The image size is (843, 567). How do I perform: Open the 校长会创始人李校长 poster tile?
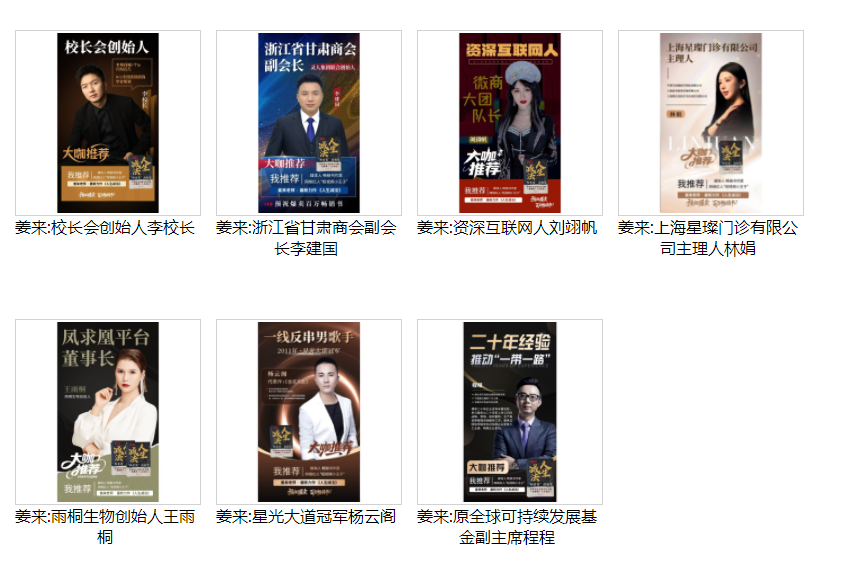[x=107, y=122]
